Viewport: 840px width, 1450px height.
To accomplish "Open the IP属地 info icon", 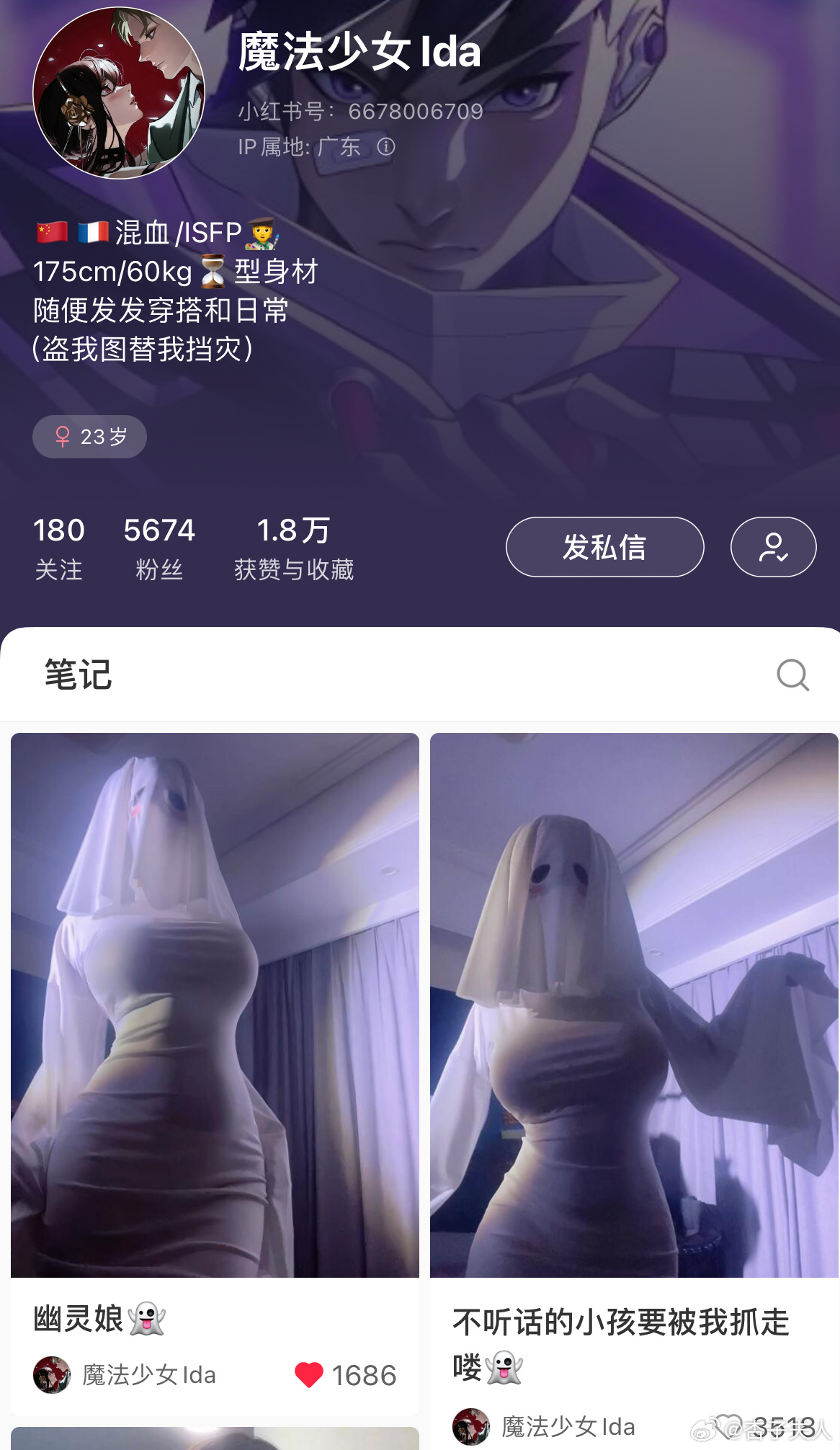I will click(386, 147).
